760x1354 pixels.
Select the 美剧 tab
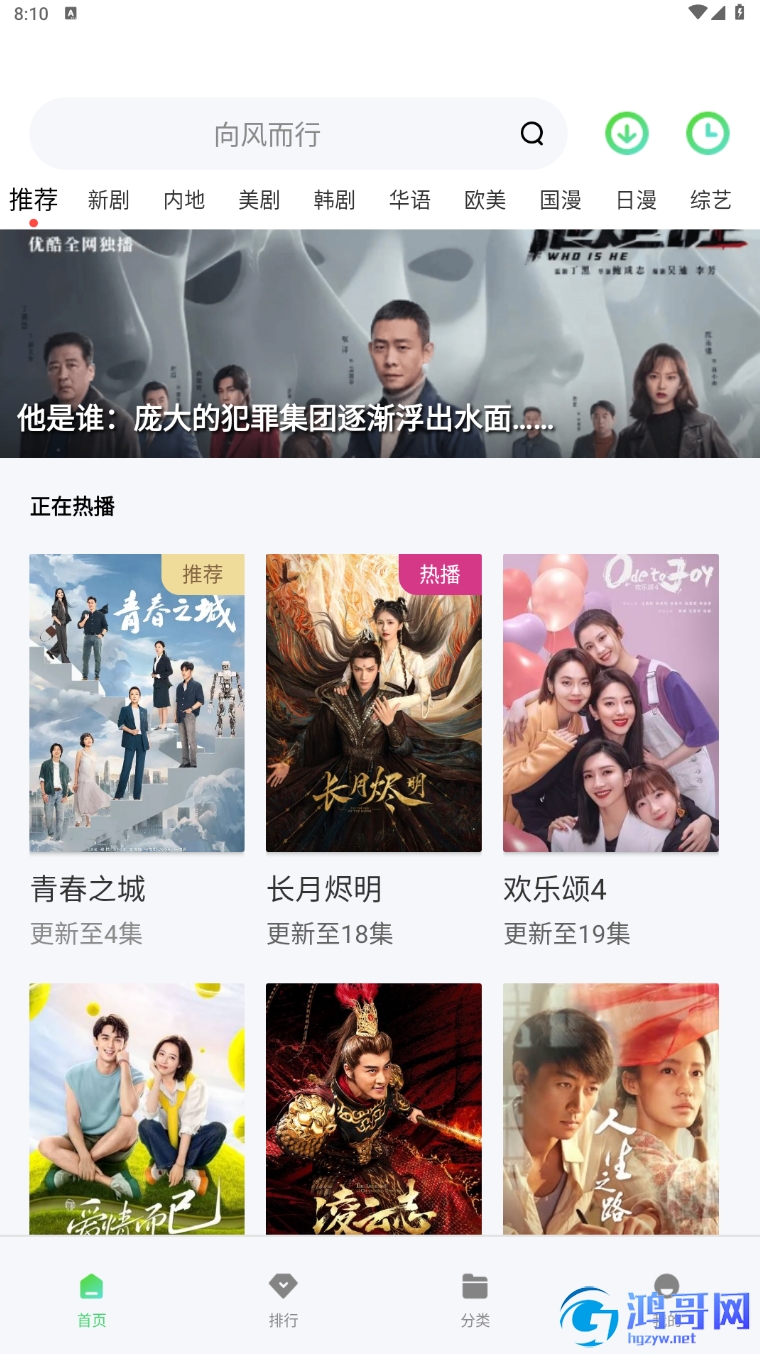coord(259,200)
